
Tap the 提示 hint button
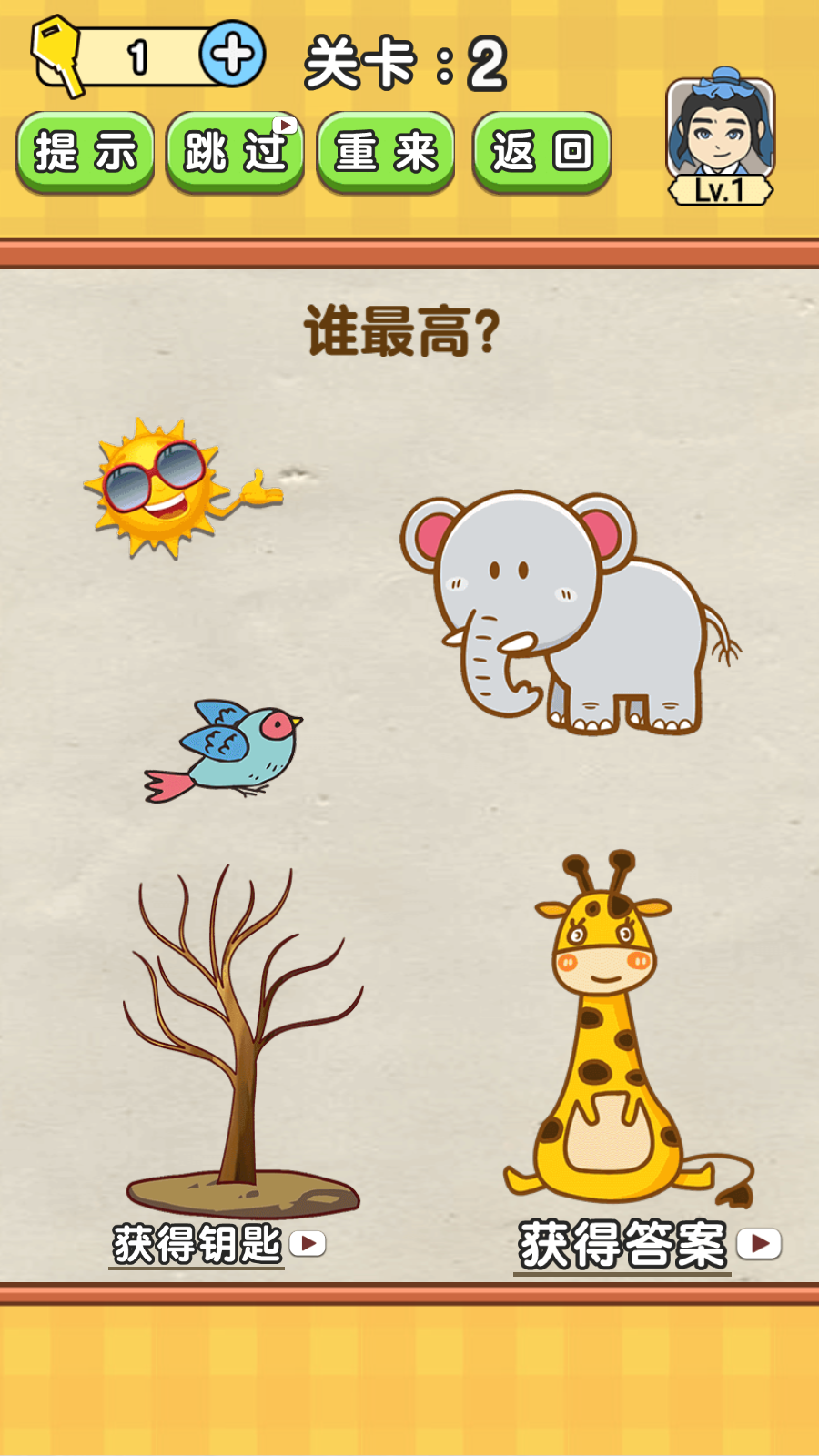(x=86, y=151)
